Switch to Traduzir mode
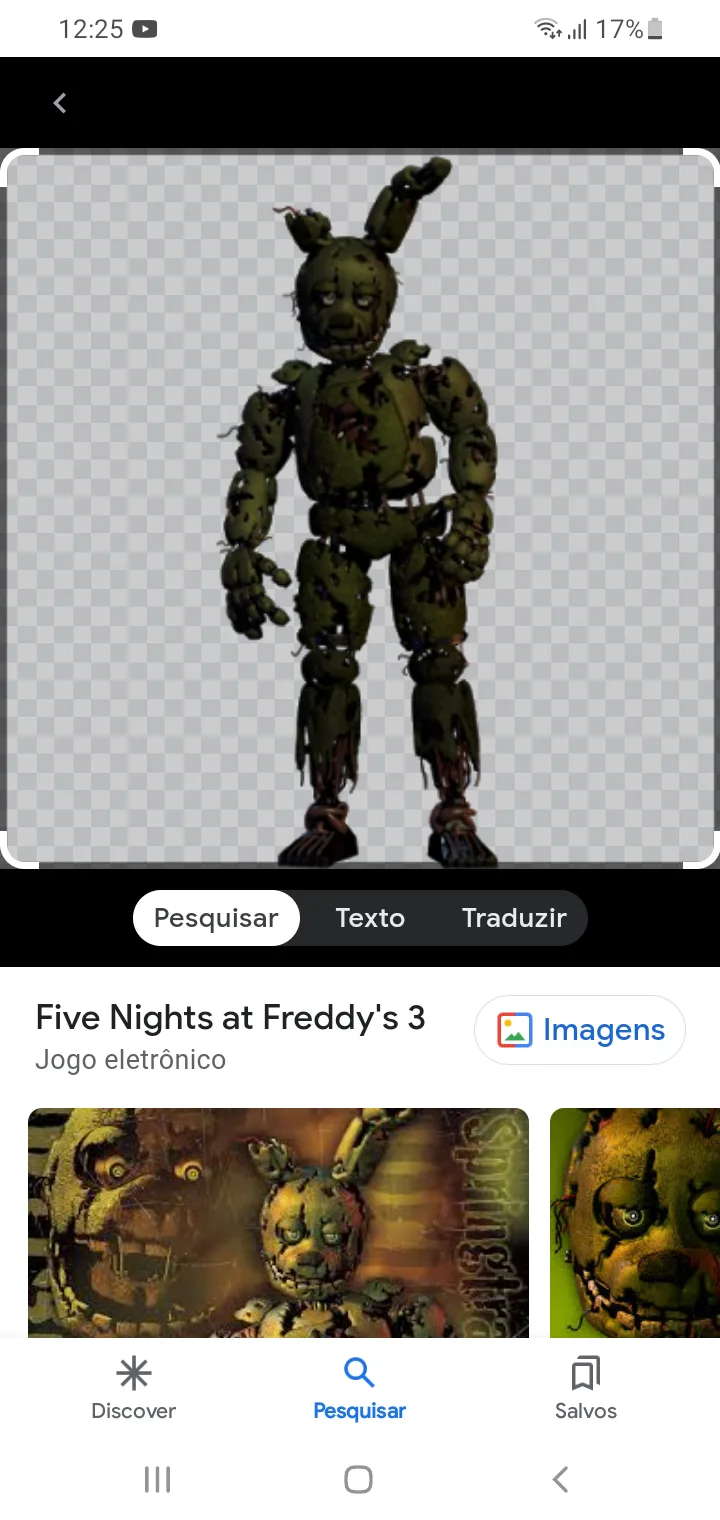 (x=514, y=918)
